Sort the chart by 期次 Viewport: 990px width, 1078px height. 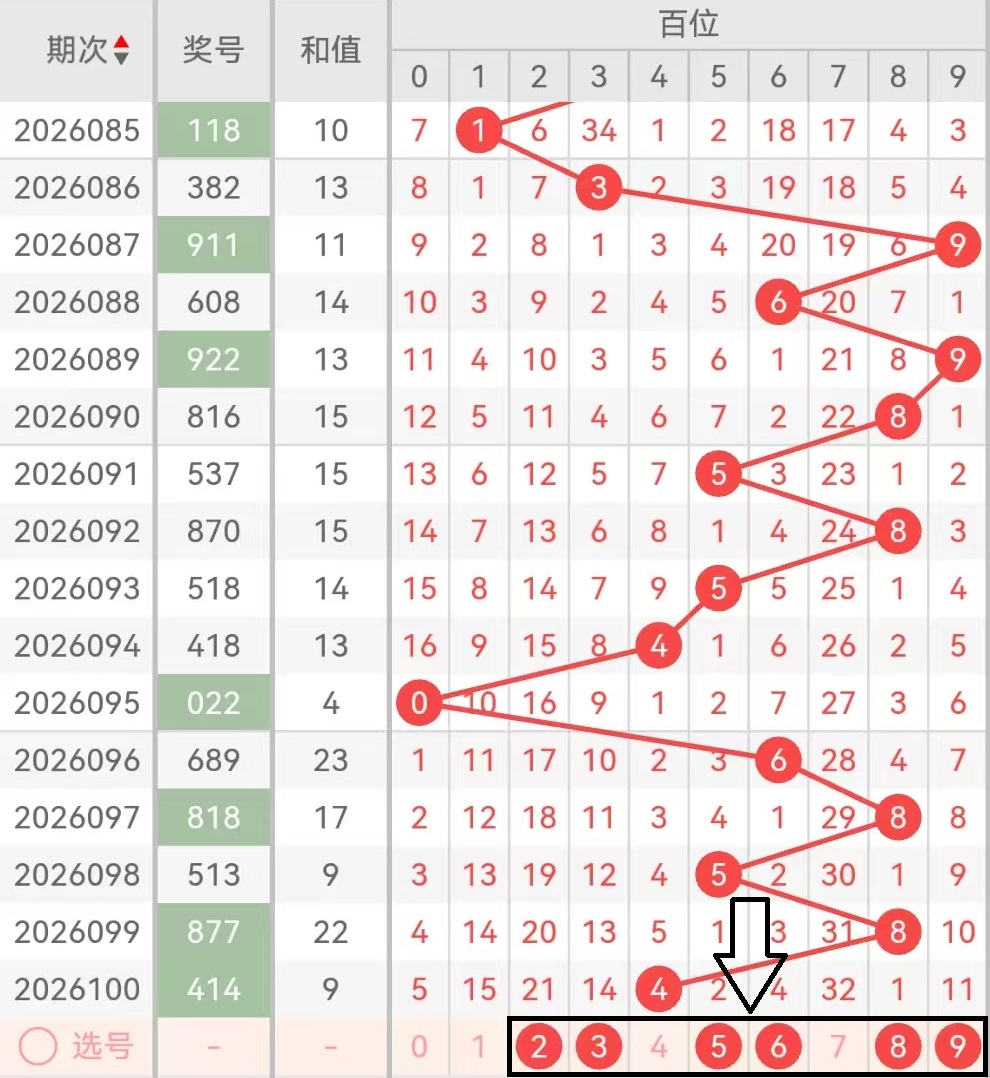click(121, 50)
